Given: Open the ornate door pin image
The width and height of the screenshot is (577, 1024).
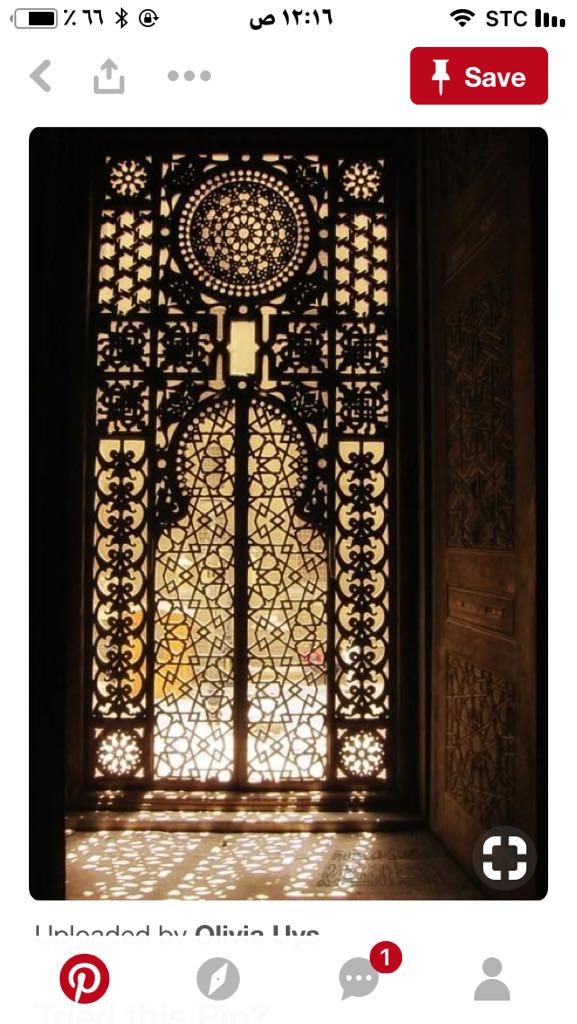Looking at the screenshot, I should [288, 513].
